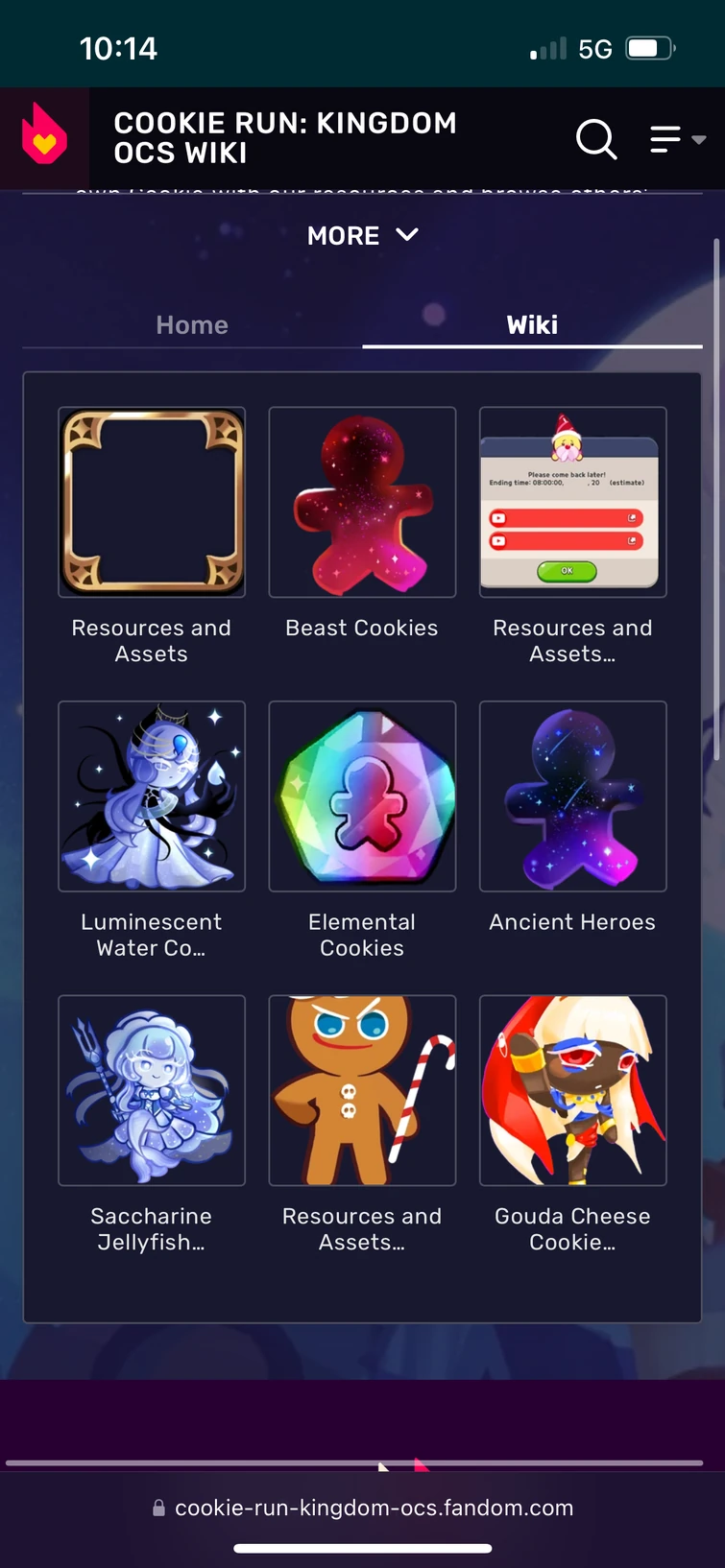Image resolution: width=725 pixels, height=1568 pixels.
Task: Open the Beast Cookies tile
Action: click(x=362, y=524)
